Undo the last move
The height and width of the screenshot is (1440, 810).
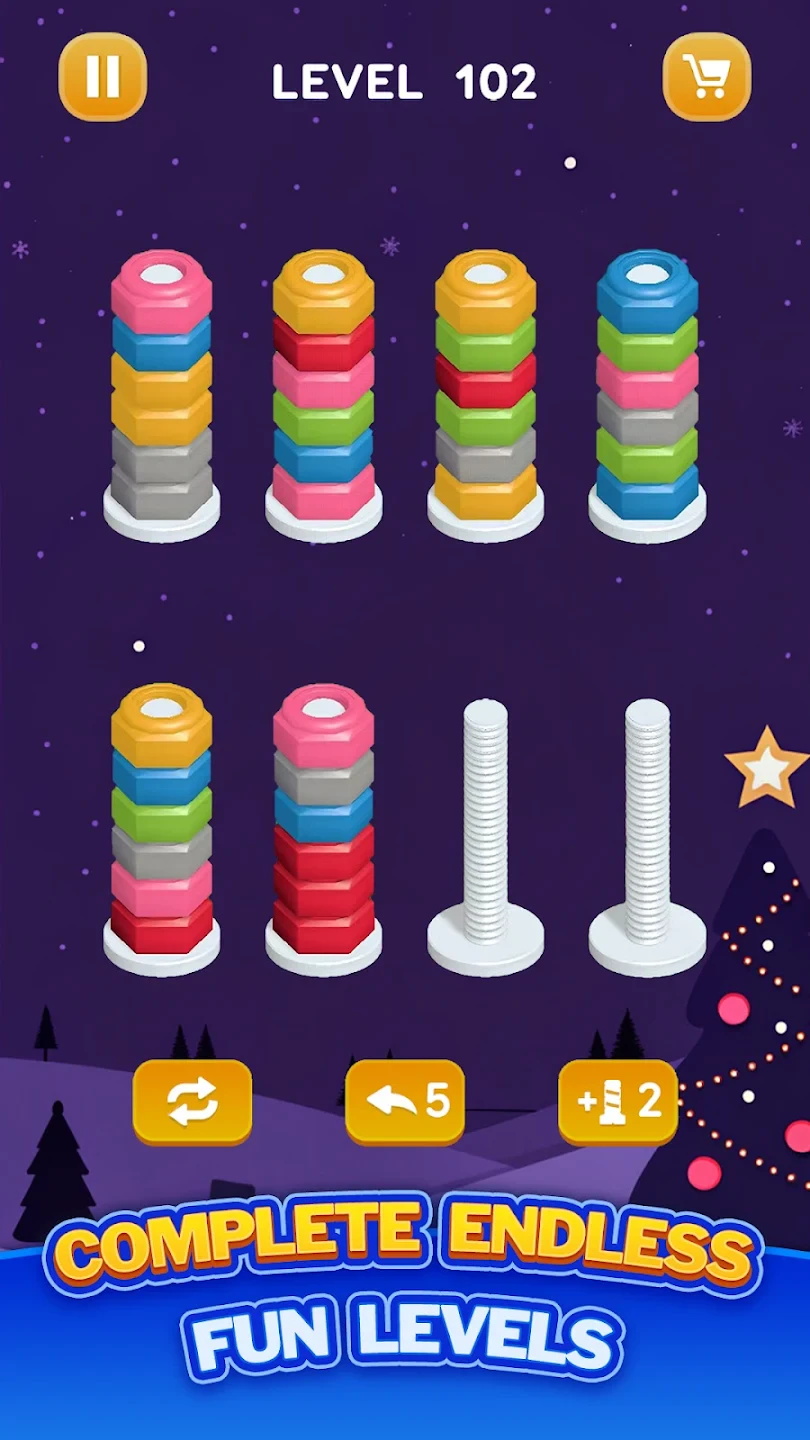[x=405, y=1101]
